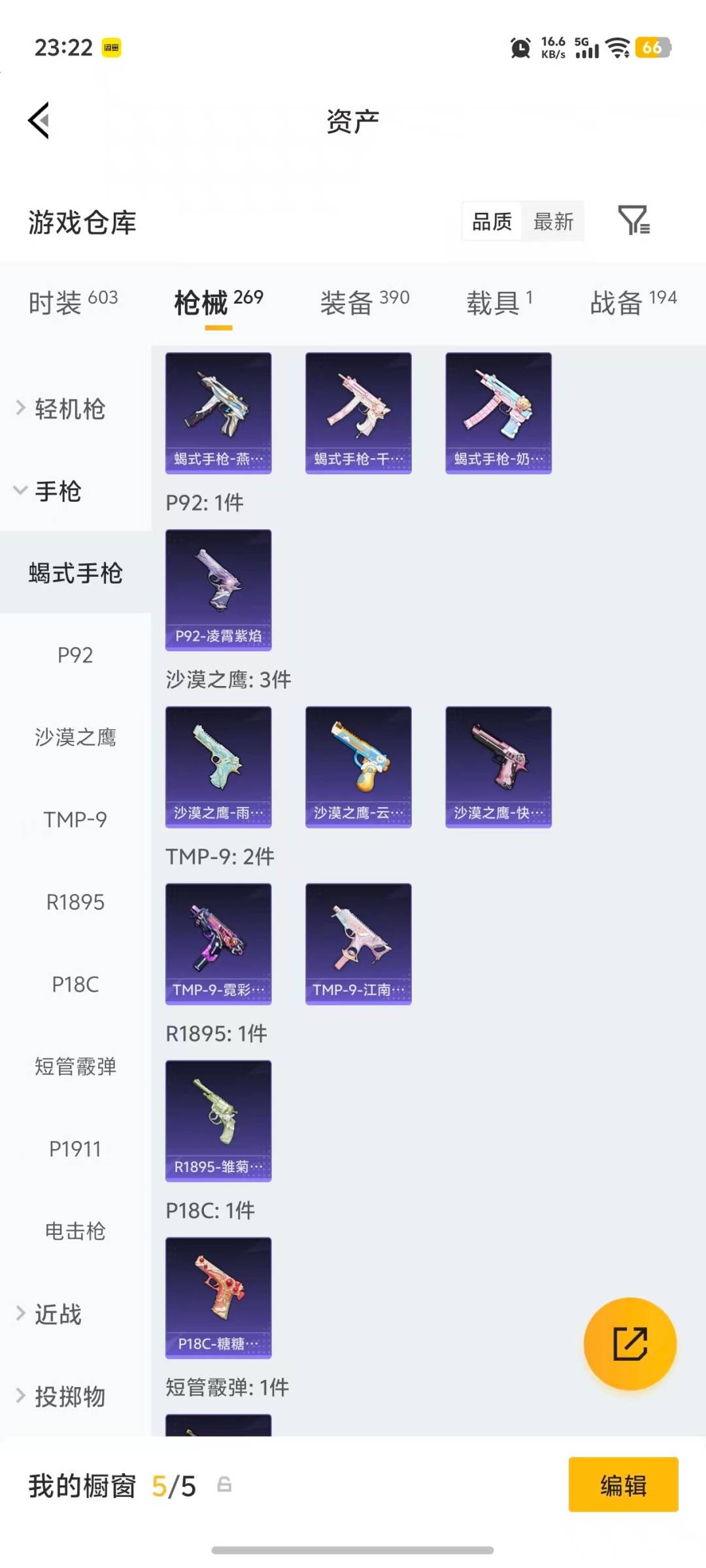706x1568 pixels.
Task: Switch sorting to 最新
Action: [552, 222]
